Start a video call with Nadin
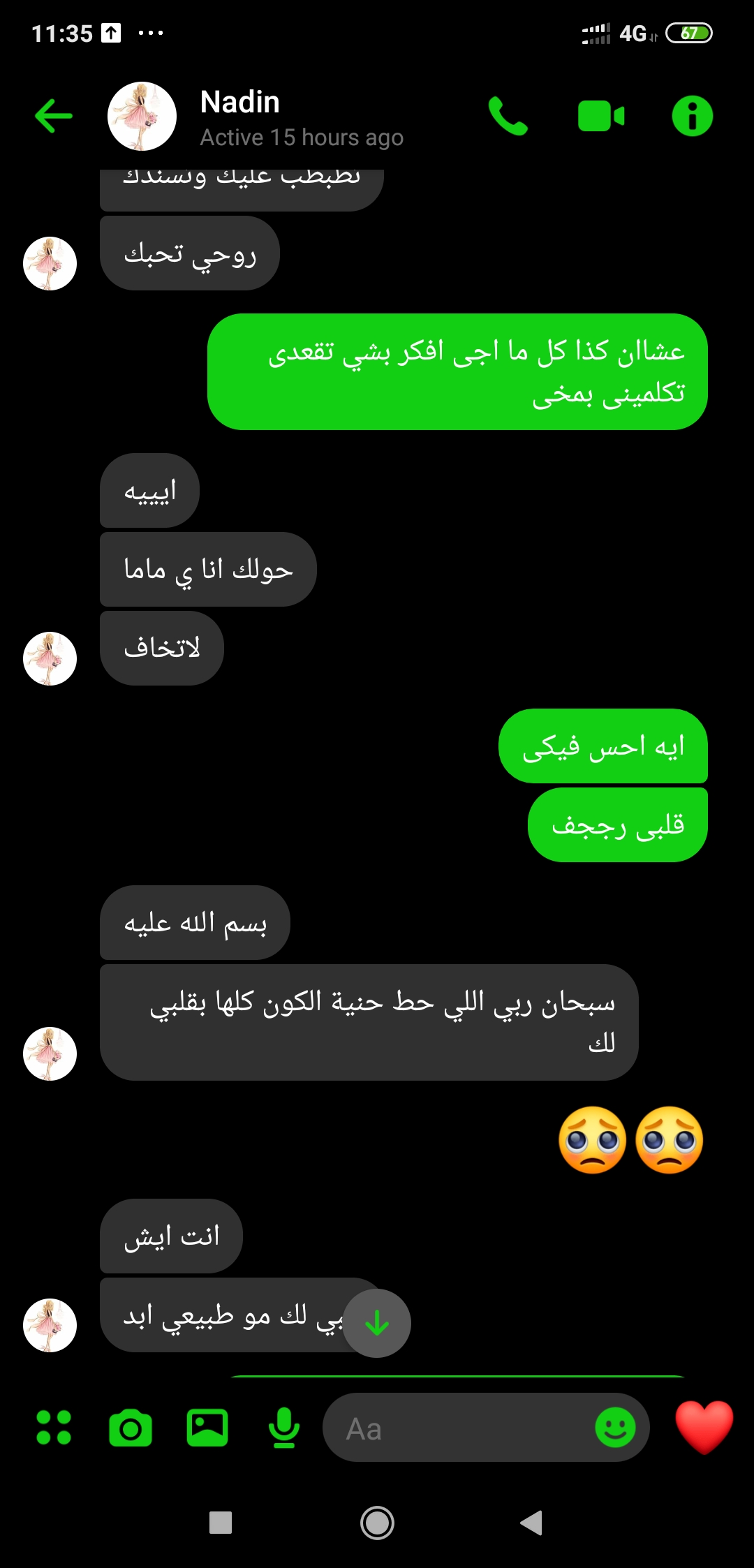This screenshot has width=754, height=1568. [x=600, y=116]
